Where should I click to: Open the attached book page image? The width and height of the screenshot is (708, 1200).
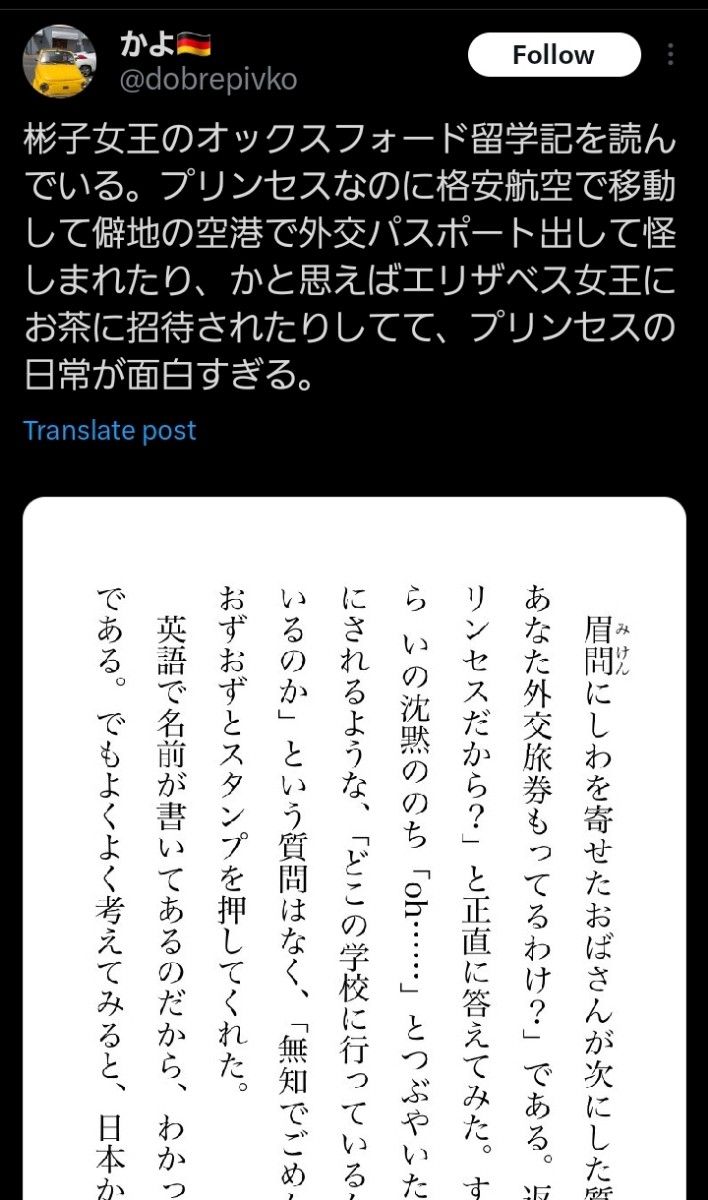tap(354, 850)
